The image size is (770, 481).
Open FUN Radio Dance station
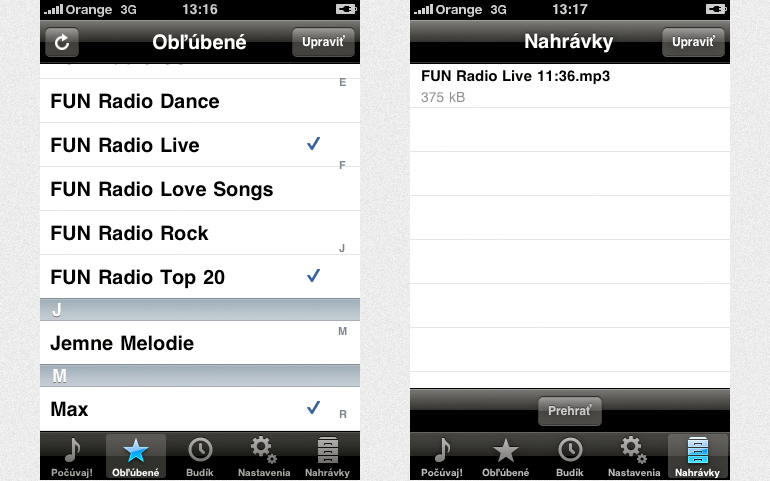[x=135, y=101]
